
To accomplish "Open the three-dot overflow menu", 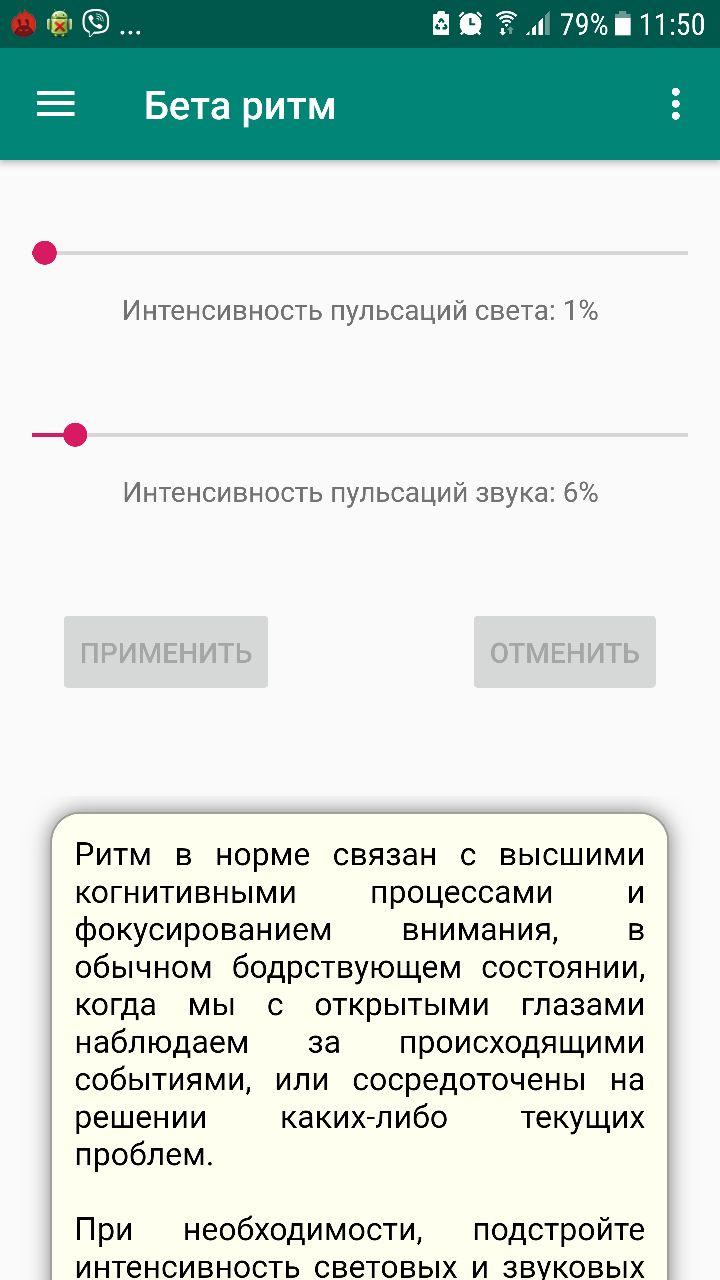I will [x=676, y=104].
